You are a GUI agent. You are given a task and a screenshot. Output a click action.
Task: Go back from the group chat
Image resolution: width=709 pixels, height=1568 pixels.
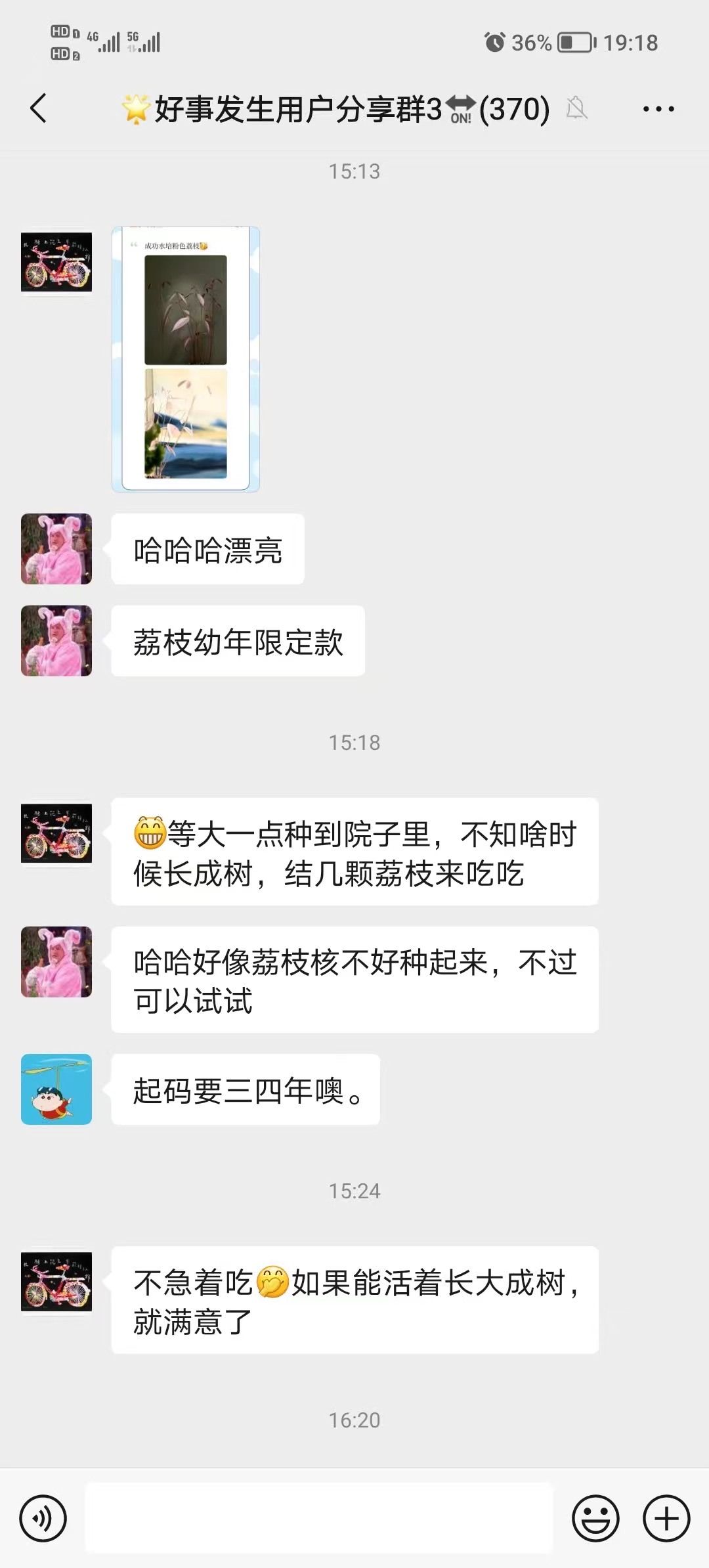coord(39,108)
